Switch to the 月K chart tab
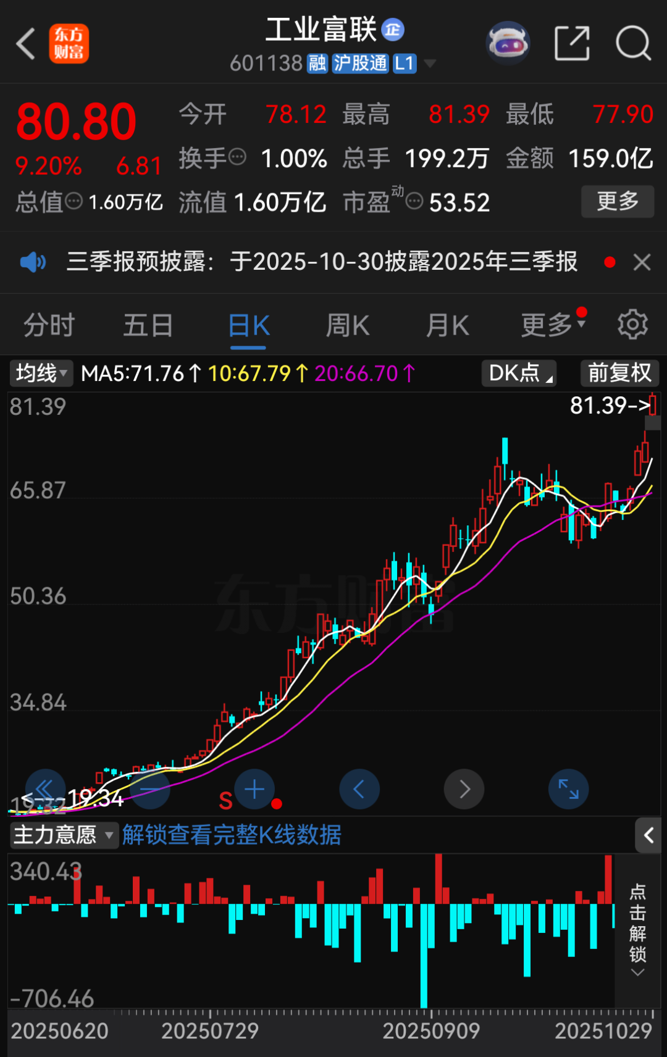The height and width of the screenshot is (1057, 667). click(x=447, y=325)
